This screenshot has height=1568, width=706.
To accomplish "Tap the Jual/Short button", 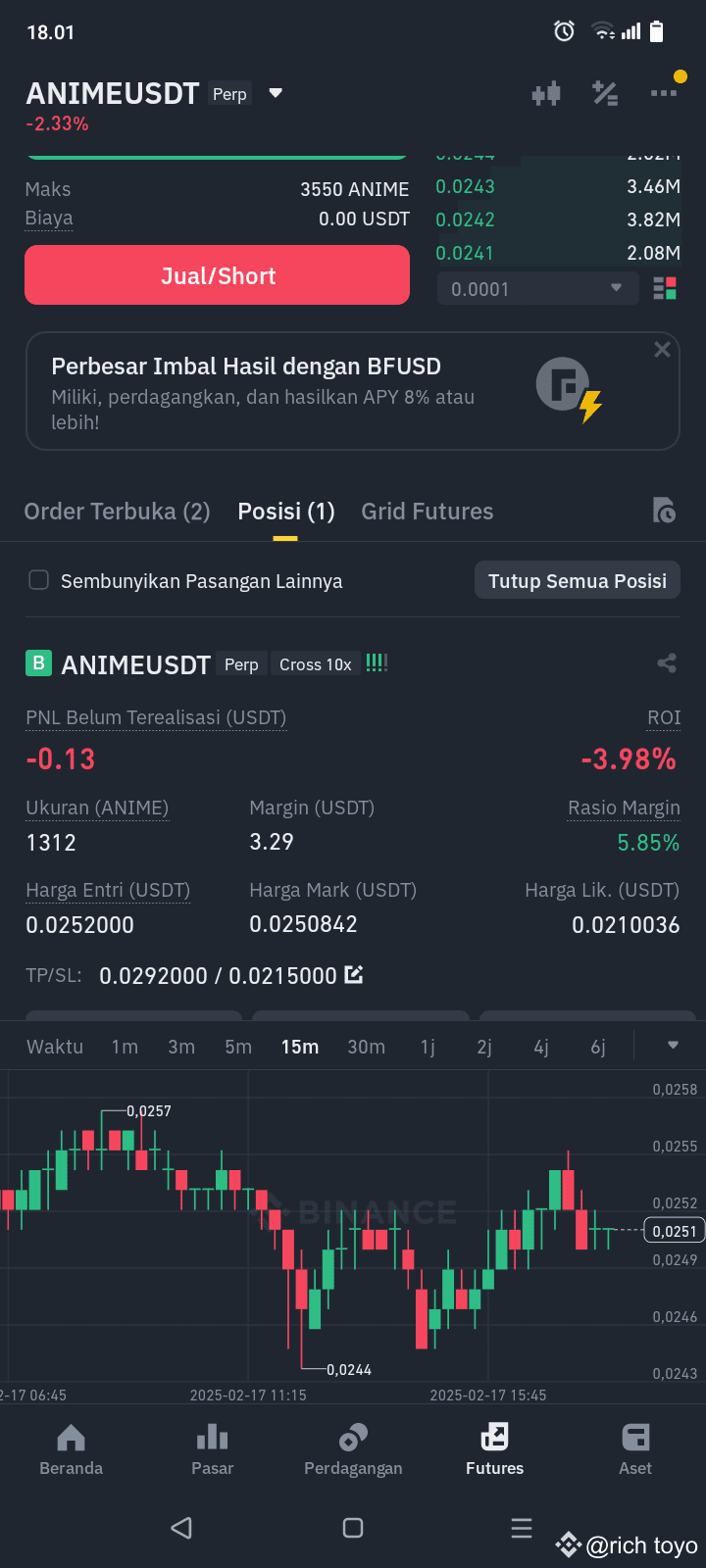I will point(217,275).
